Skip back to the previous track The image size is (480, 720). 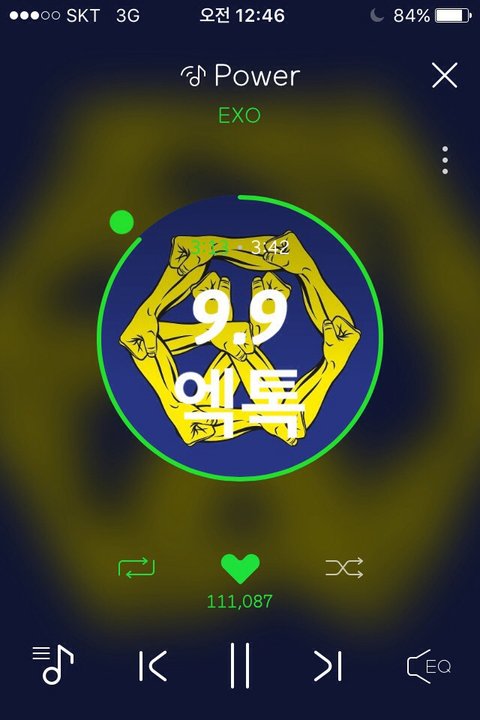pos(152,666)
